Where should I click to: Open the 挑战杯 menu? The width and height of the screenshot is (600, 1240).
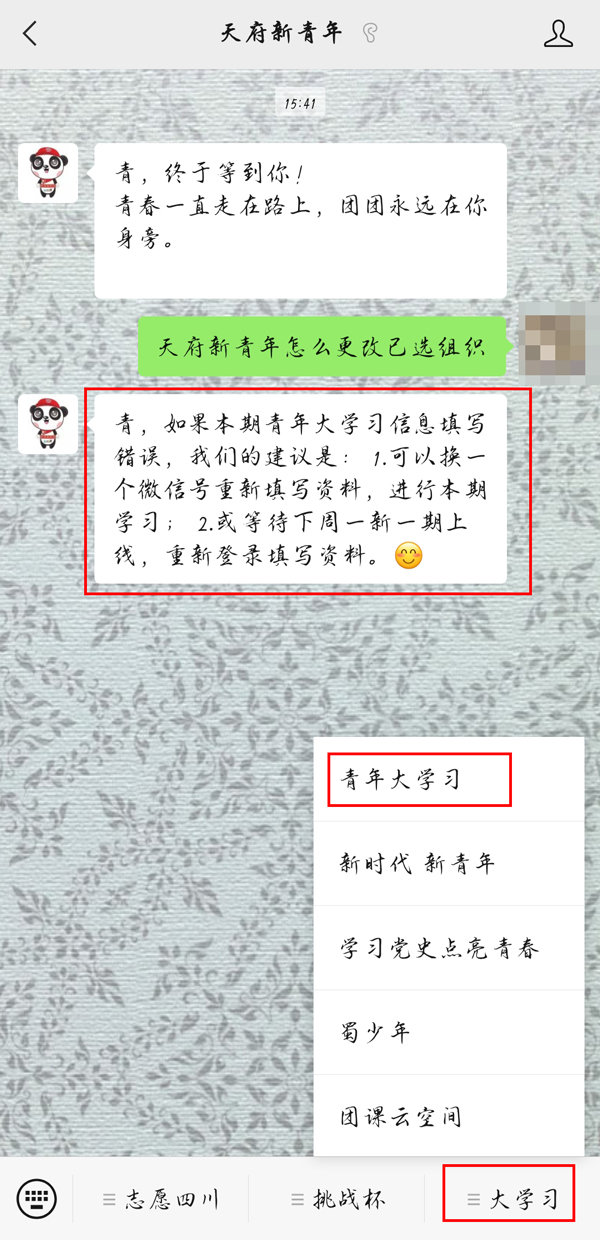coord(337,1198)
